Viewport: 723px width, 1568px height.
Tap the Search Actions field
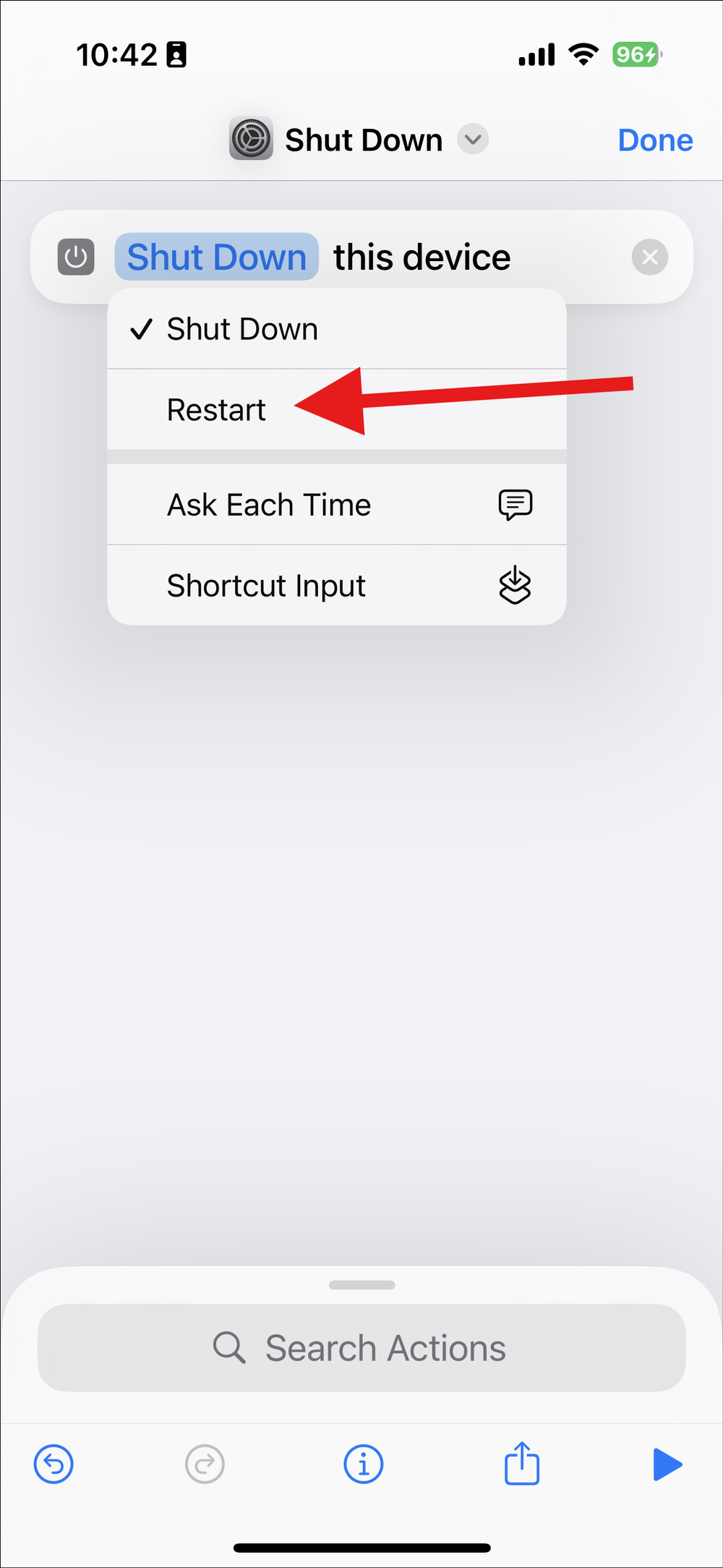click(x=361, y=1347)
